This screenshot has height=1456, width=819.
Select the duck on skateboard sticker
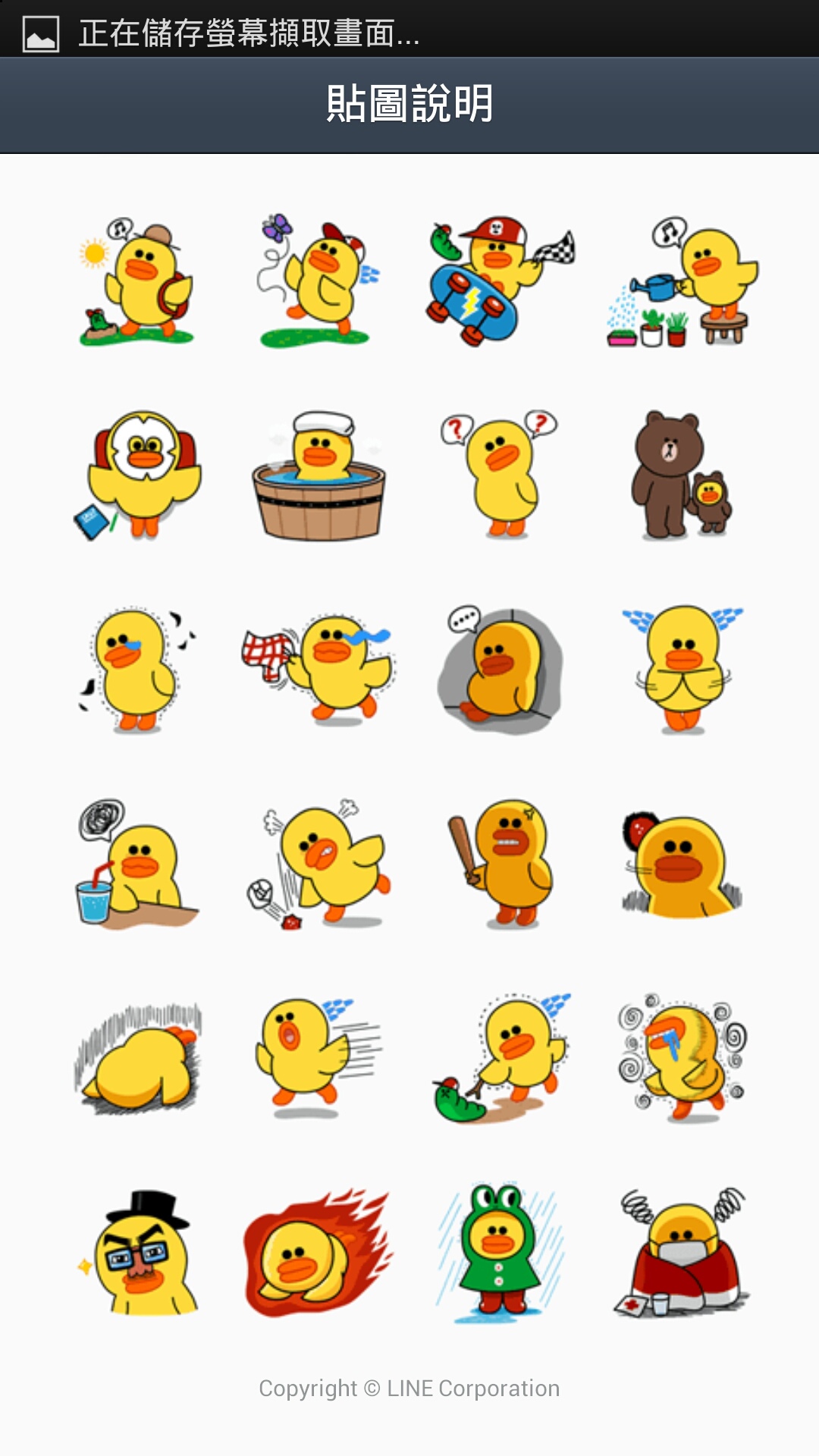point(500,281)
